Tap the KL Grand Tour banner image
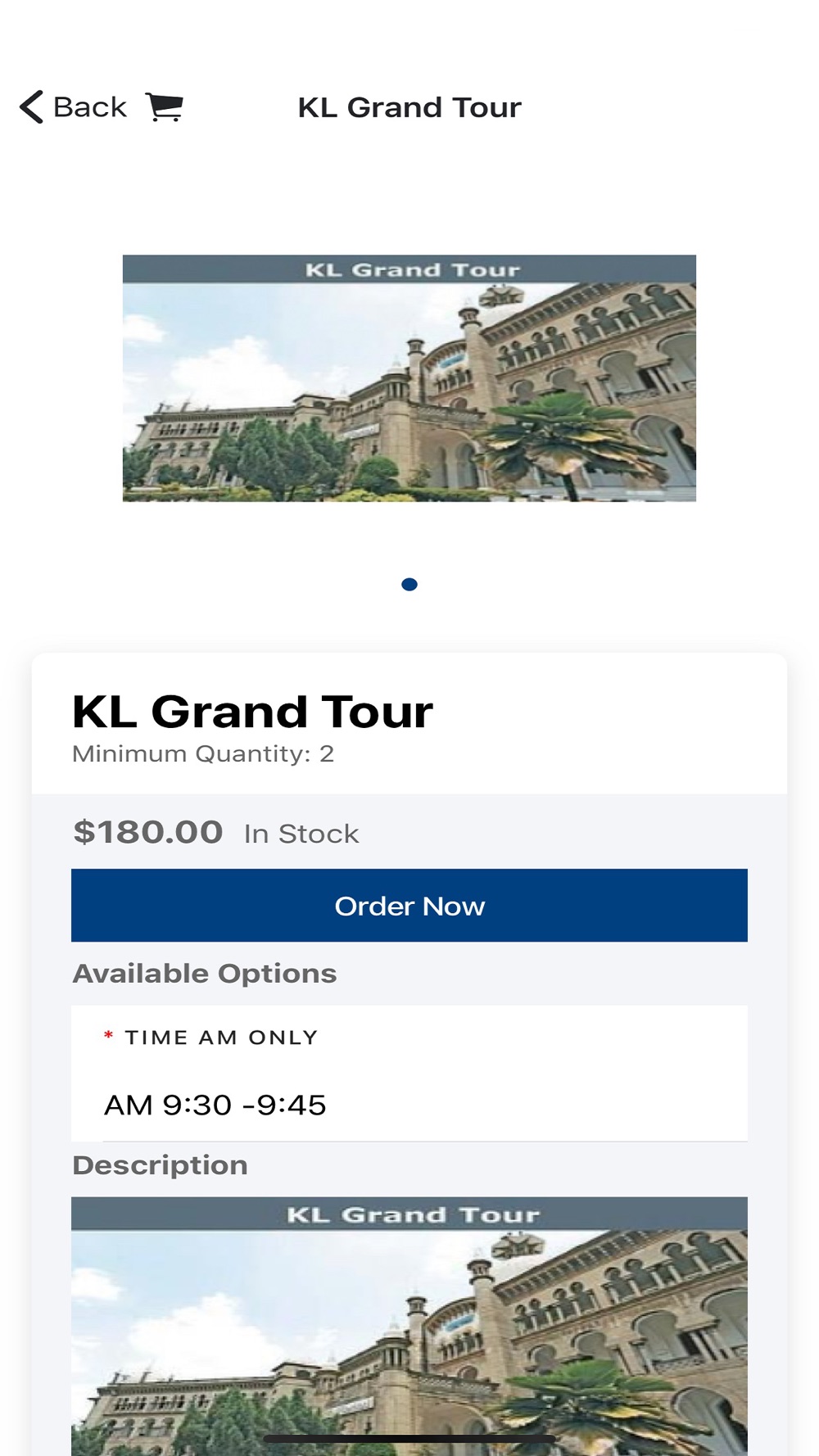The image size is (819, 1456). tap(409, 378)
